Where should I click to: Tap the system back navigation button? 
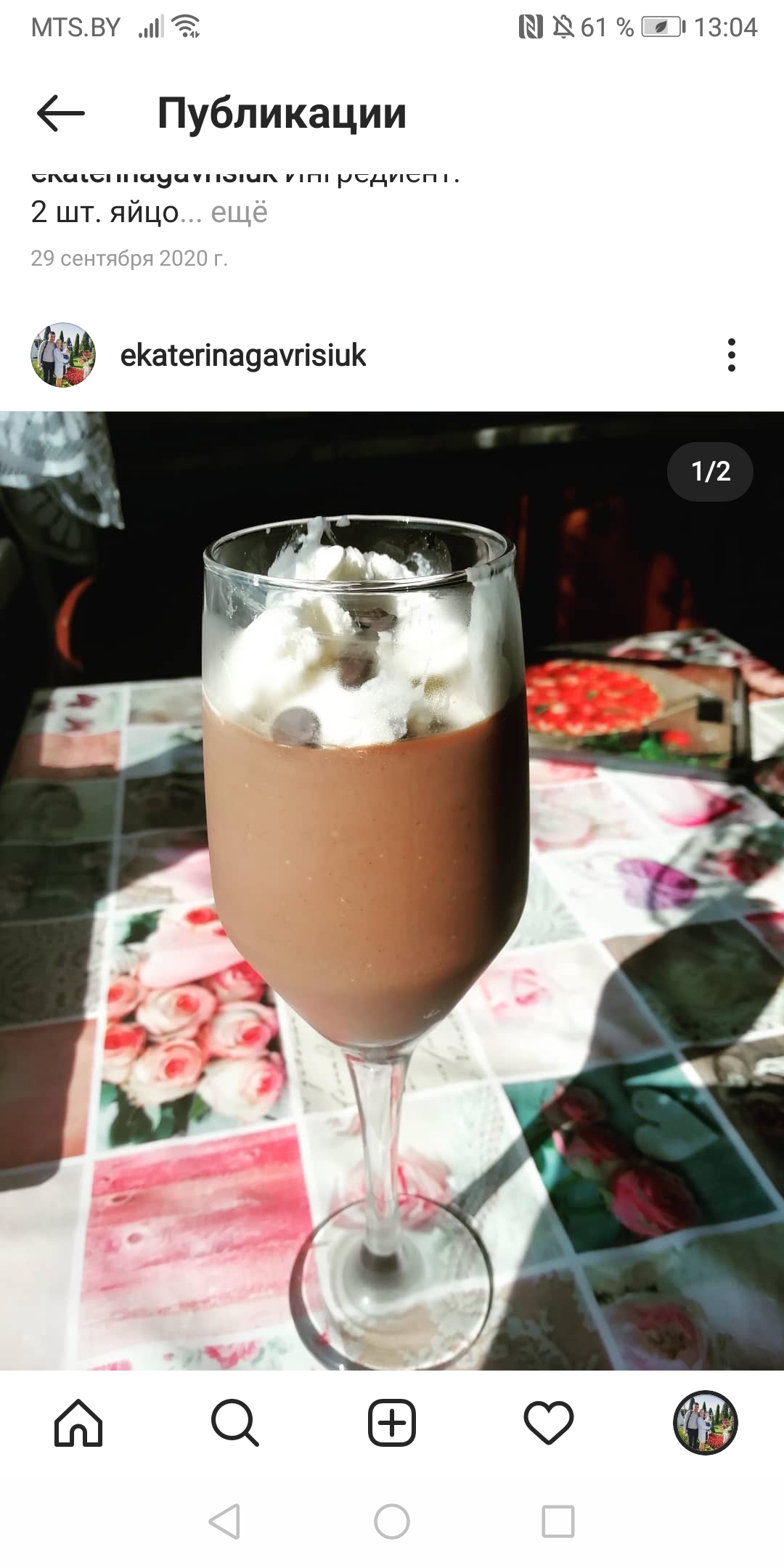pos(225,1522)
